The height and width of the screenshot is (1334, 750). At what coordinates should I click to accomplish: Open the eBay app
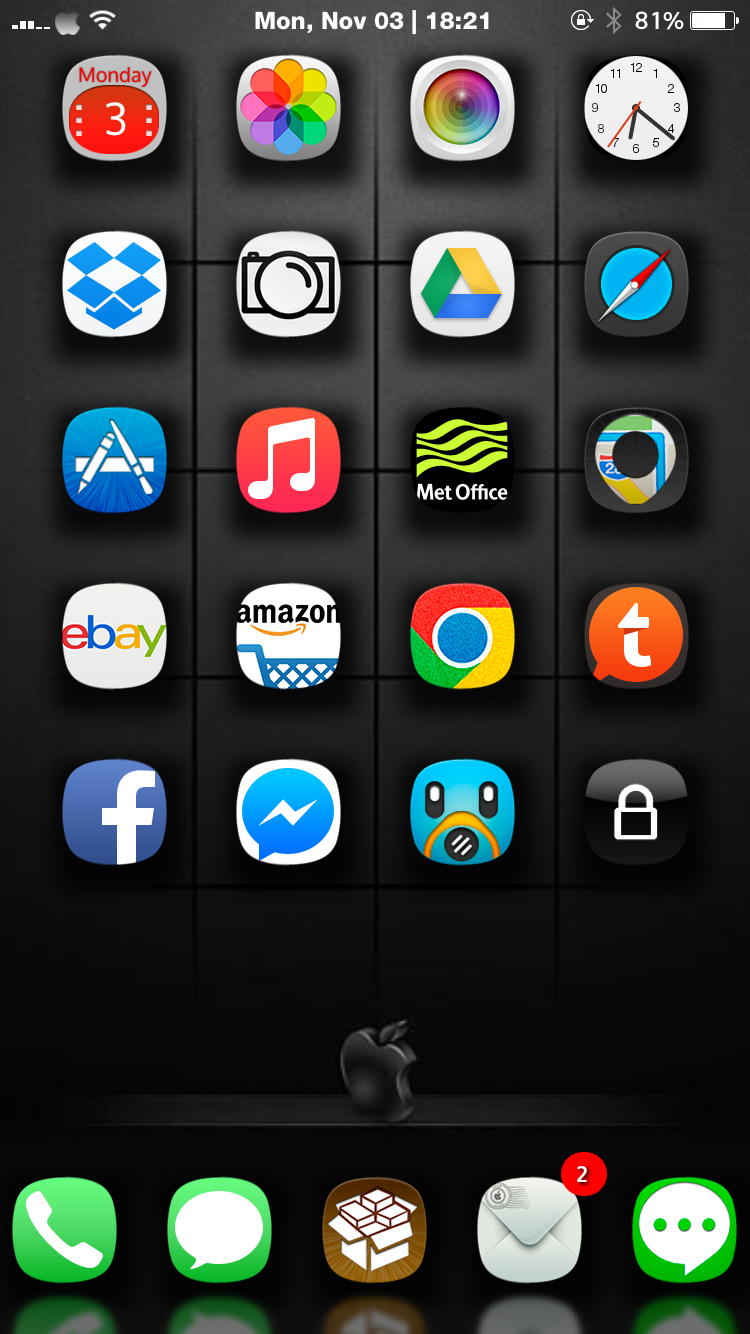tap(115, 636)
